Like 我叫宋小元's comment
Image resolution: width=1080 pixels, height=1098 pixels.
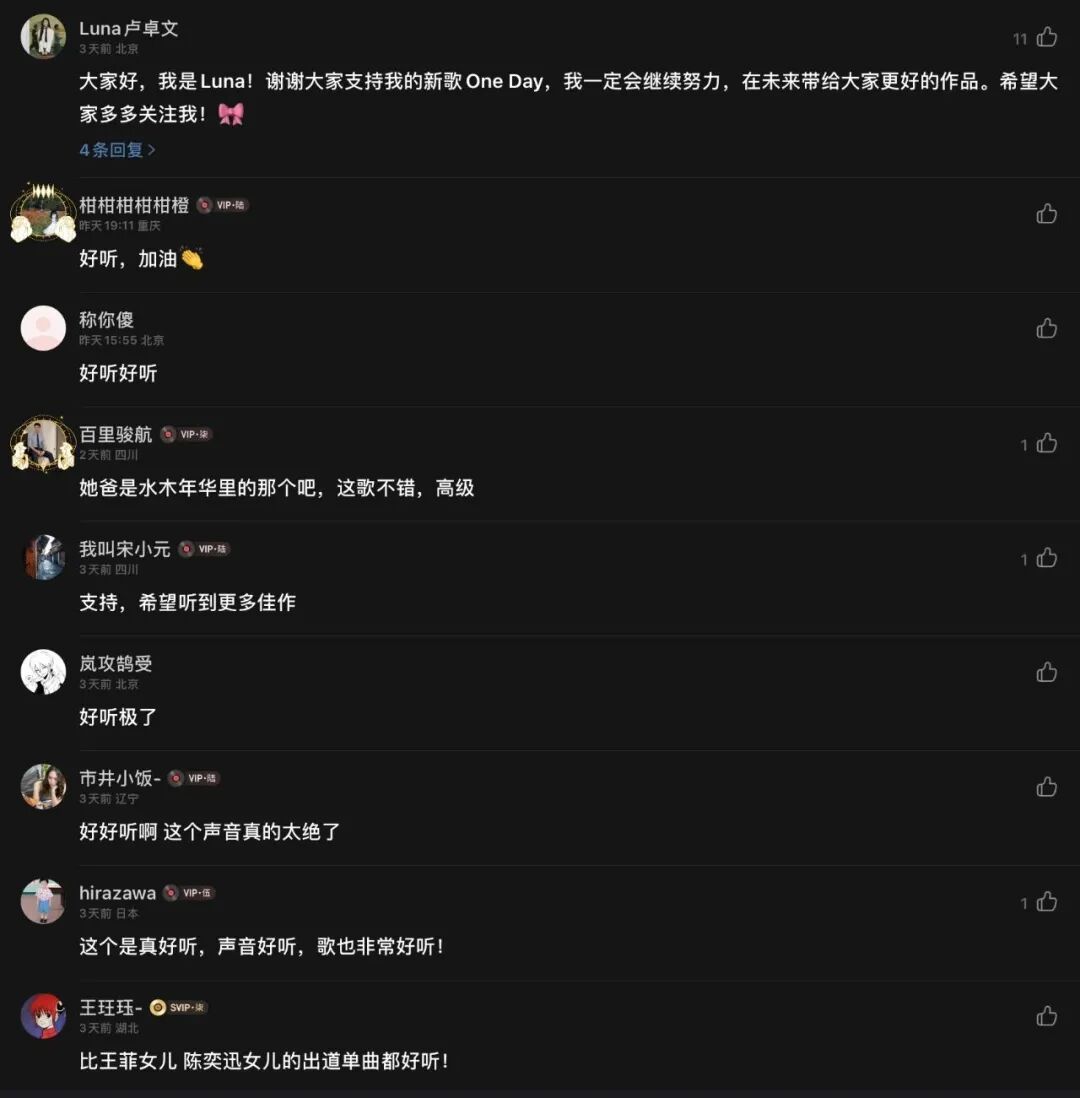[1046, 558]
